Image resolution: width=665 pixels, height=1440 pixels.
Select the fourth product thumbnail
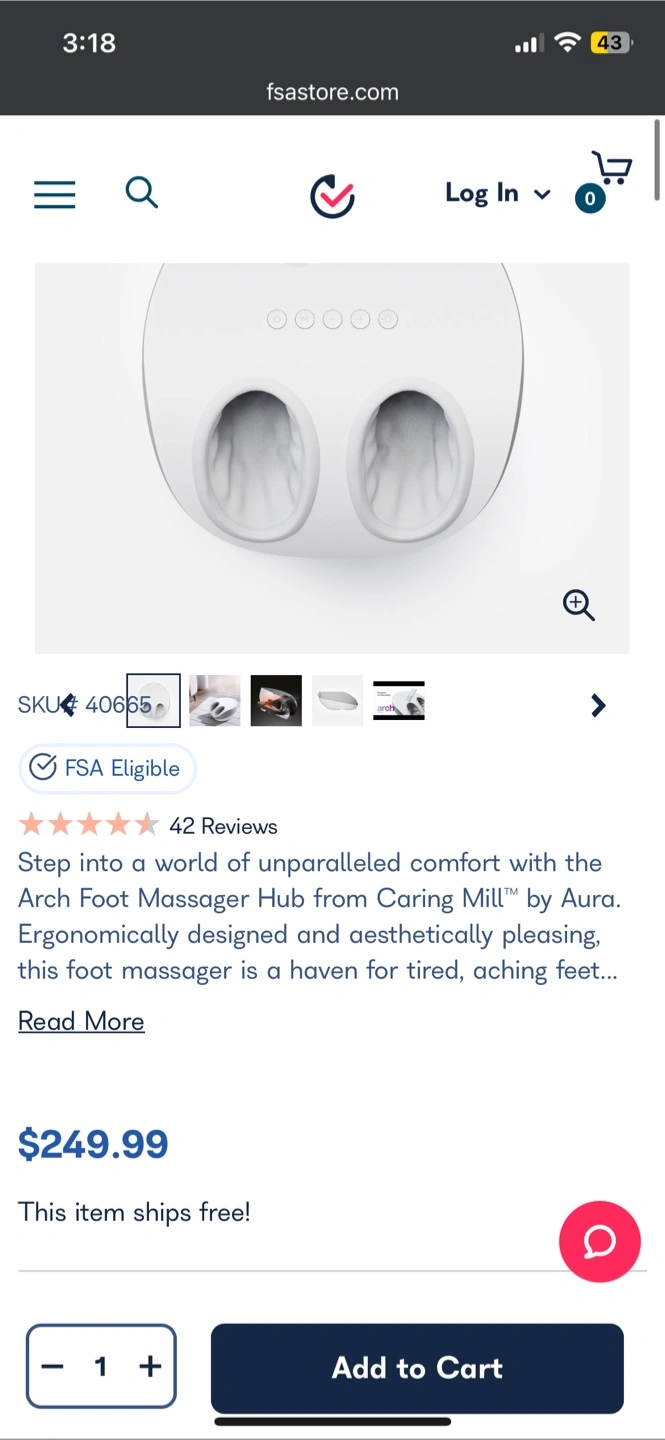337,701
